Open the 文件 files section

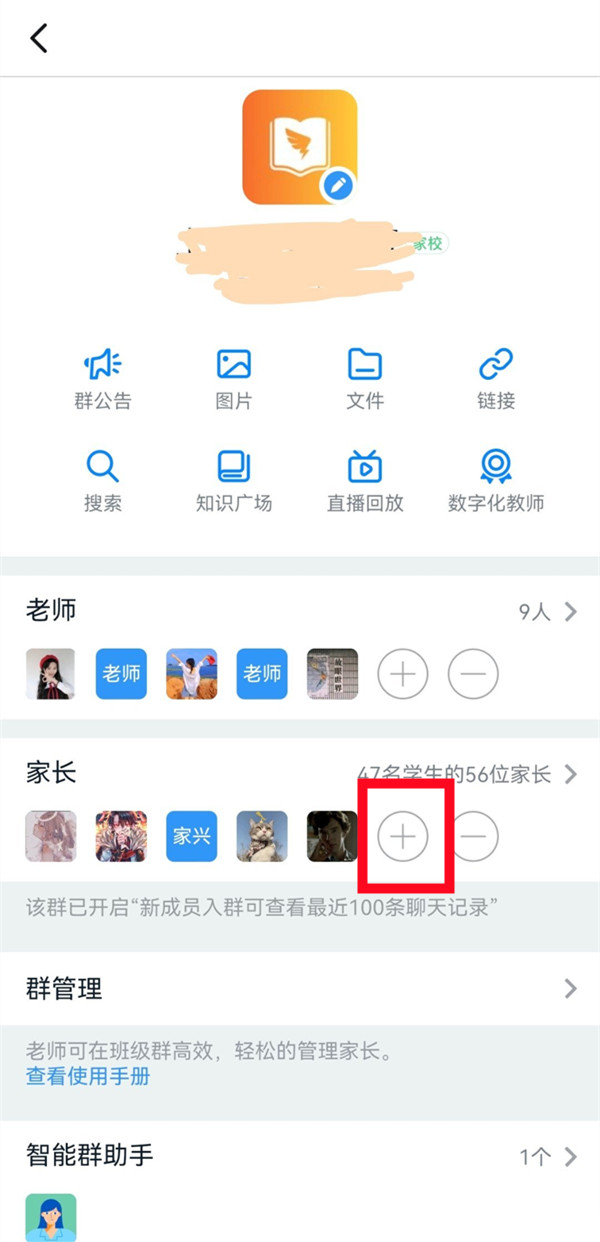coord(365,380)
